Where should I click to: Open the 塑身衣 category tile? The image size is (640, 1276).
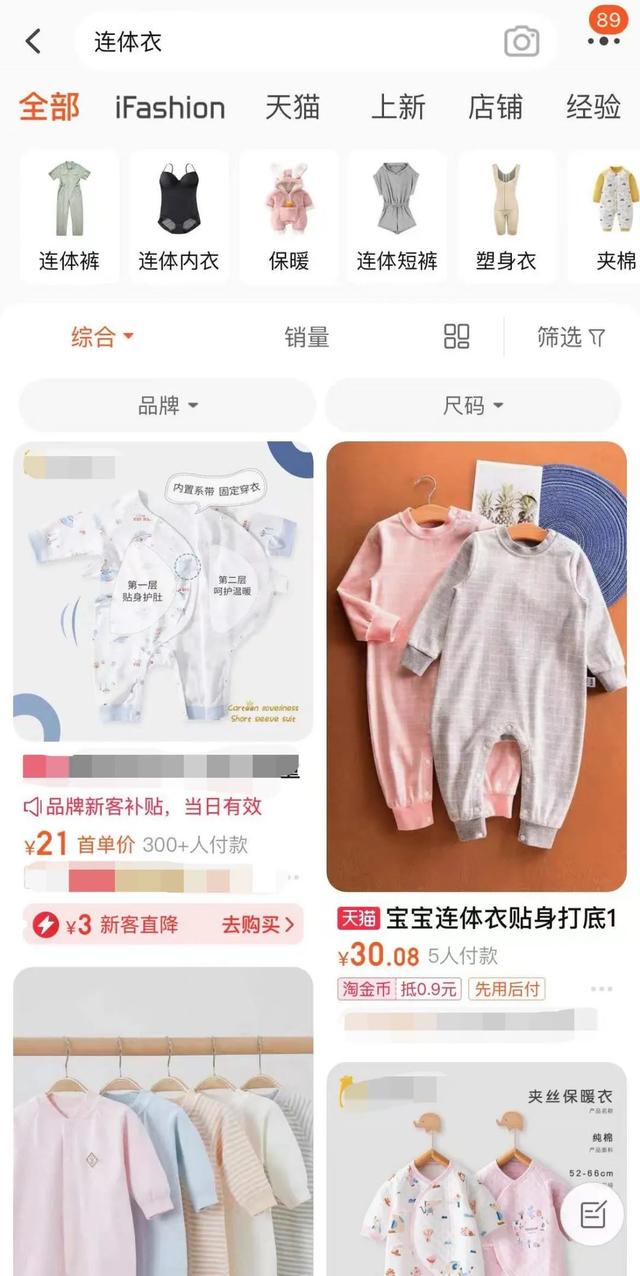tap(506, 217)
